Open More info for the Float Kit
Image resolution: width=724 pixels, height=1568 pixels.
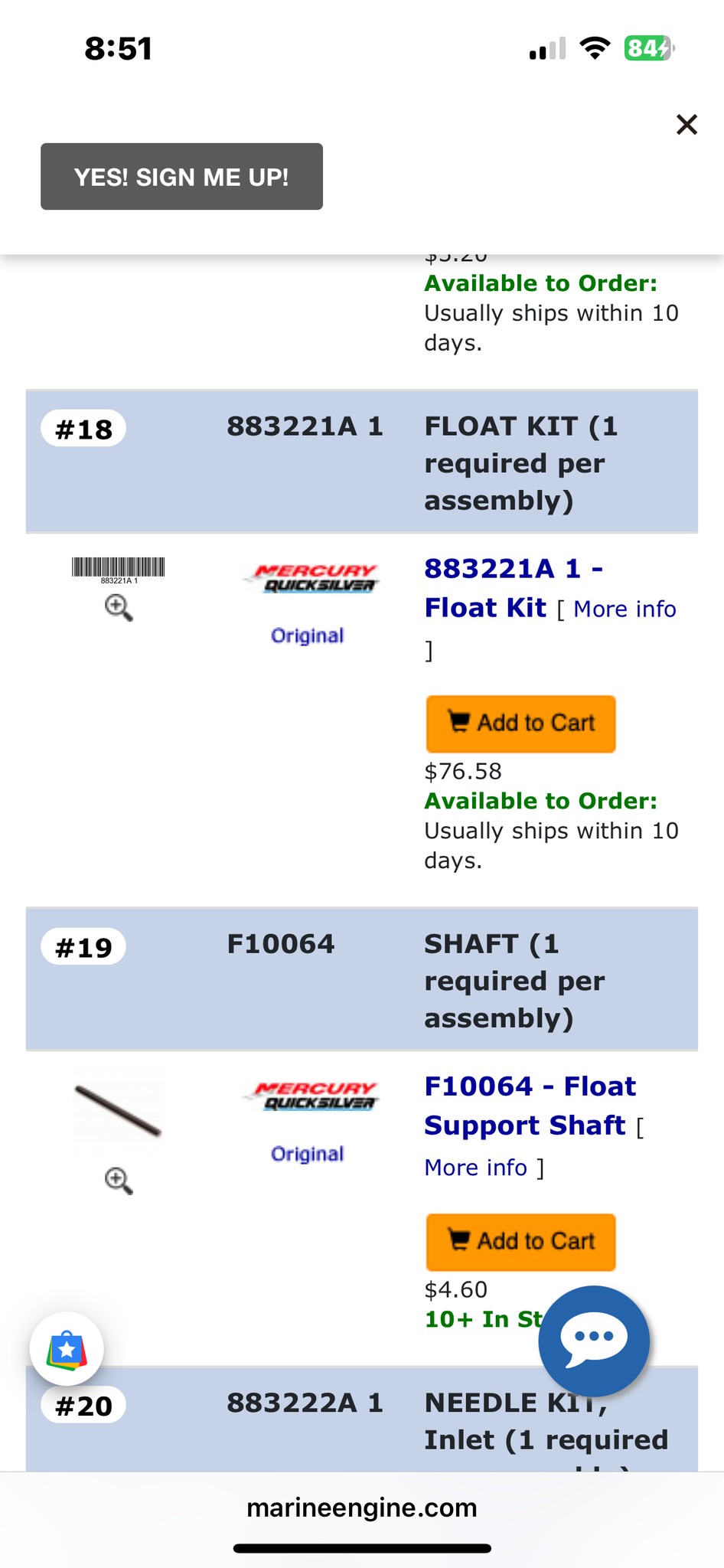(x=625, y=609)
